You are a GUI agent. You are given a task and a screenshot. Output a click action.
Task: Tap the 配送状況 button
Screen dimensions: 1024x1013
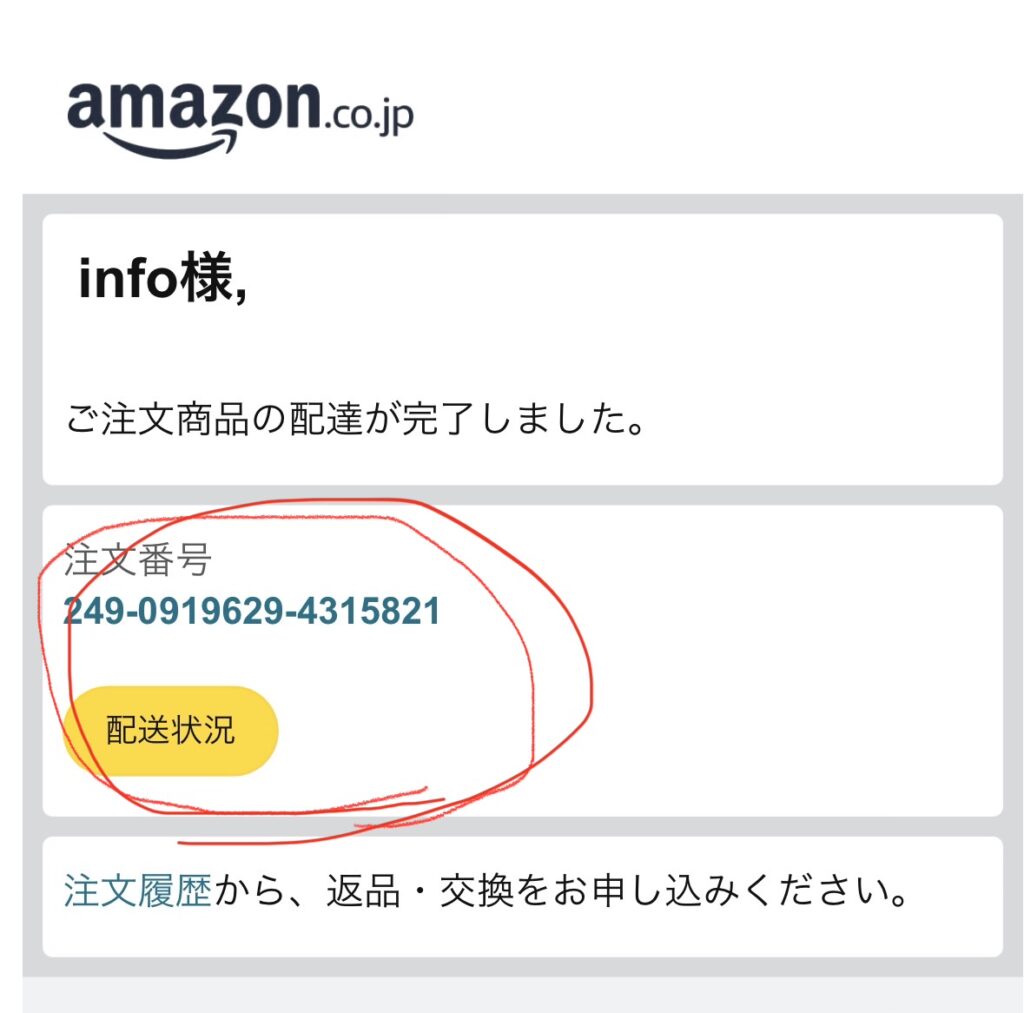tap(170, 731)
